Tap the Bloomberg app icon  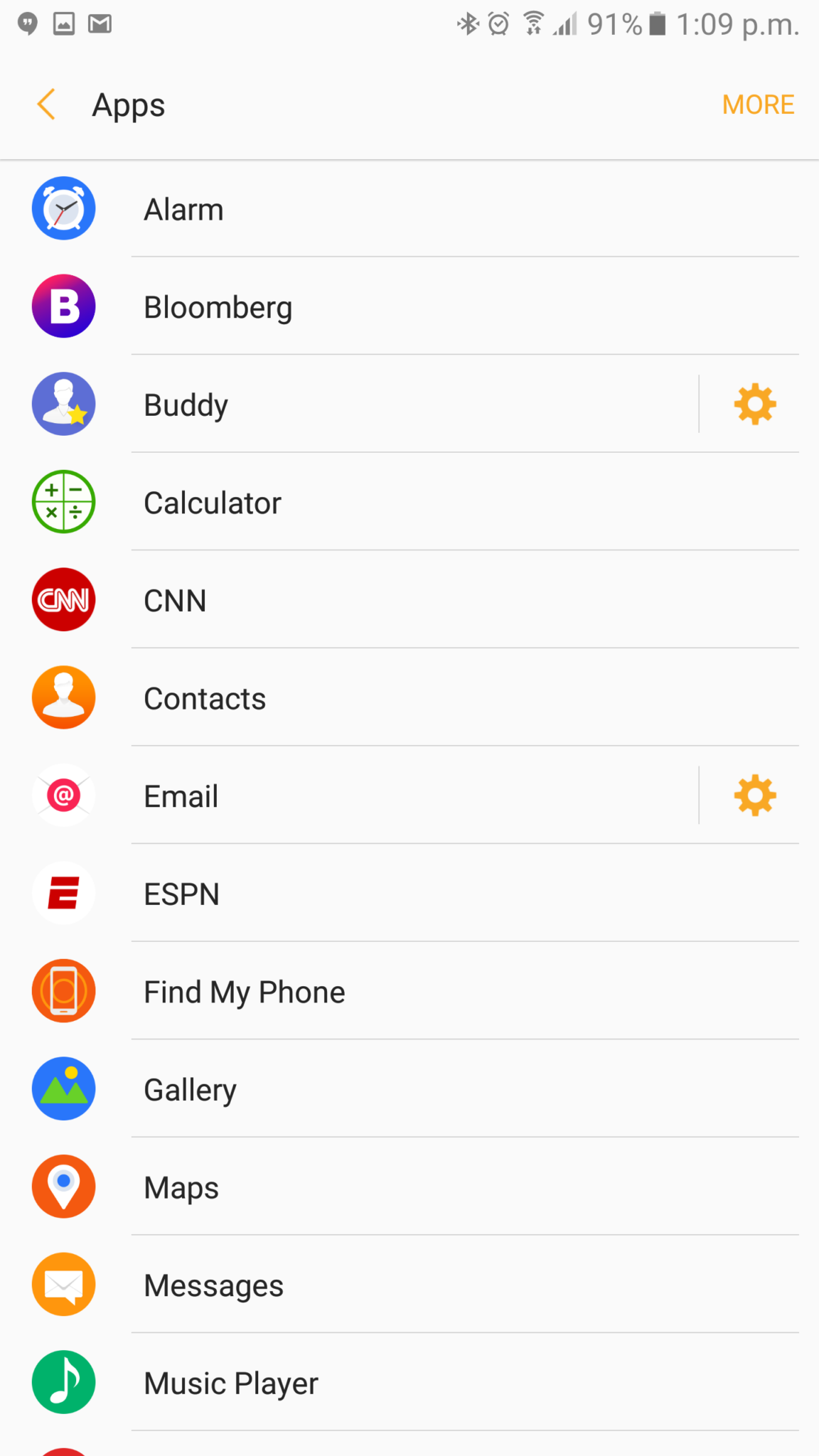click(63, 306)
